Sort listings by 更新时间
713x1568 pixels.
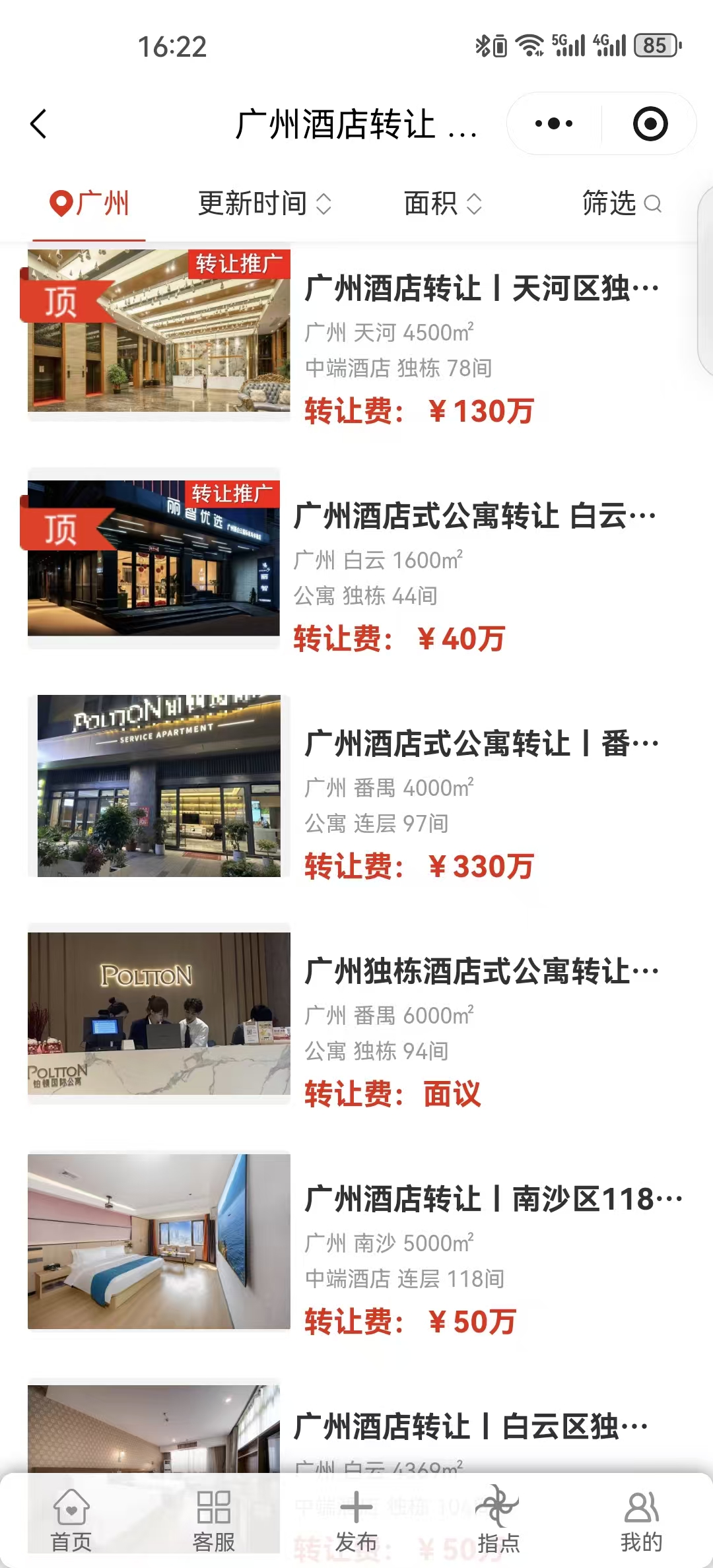264,203
